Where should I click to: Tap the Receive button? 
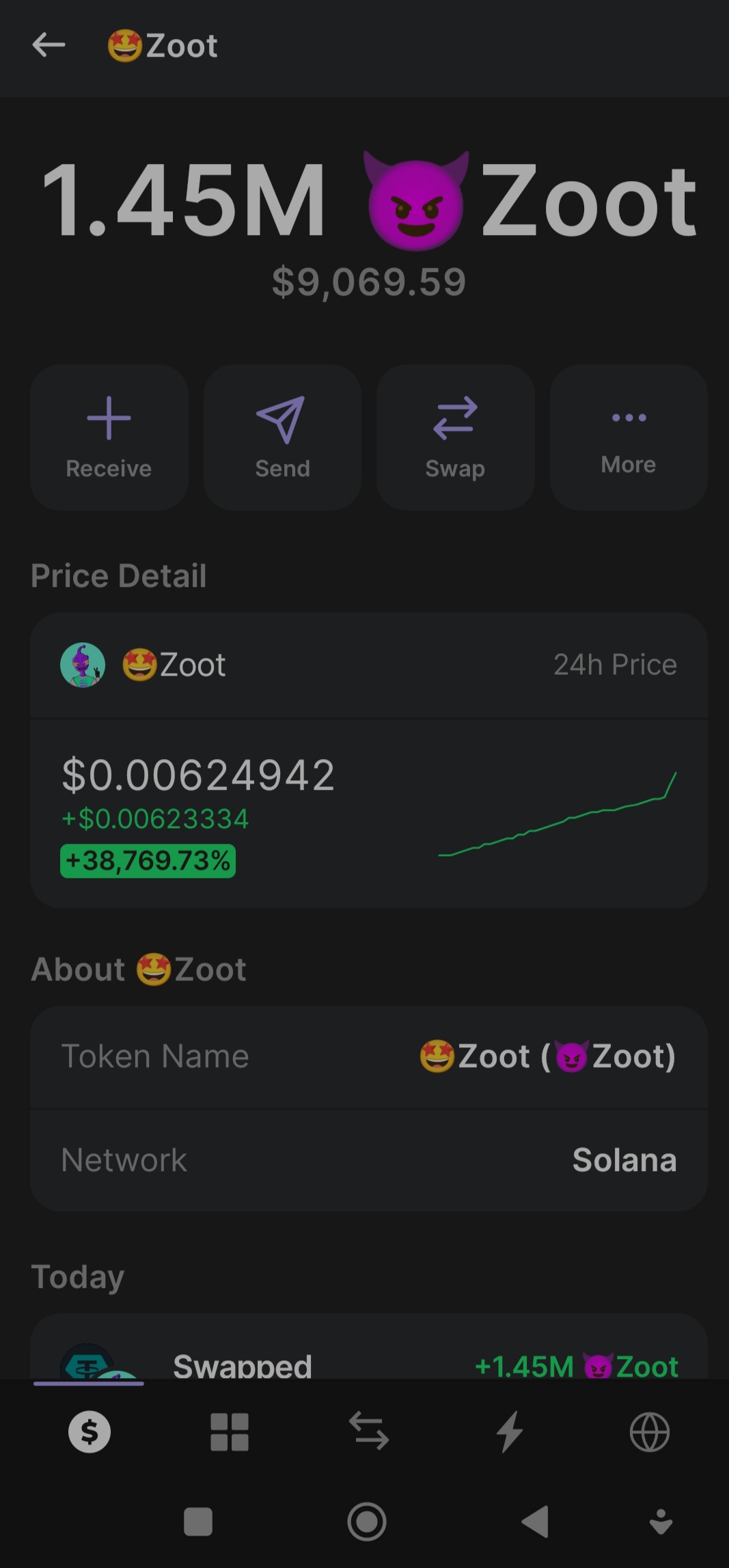coord(109,437)
